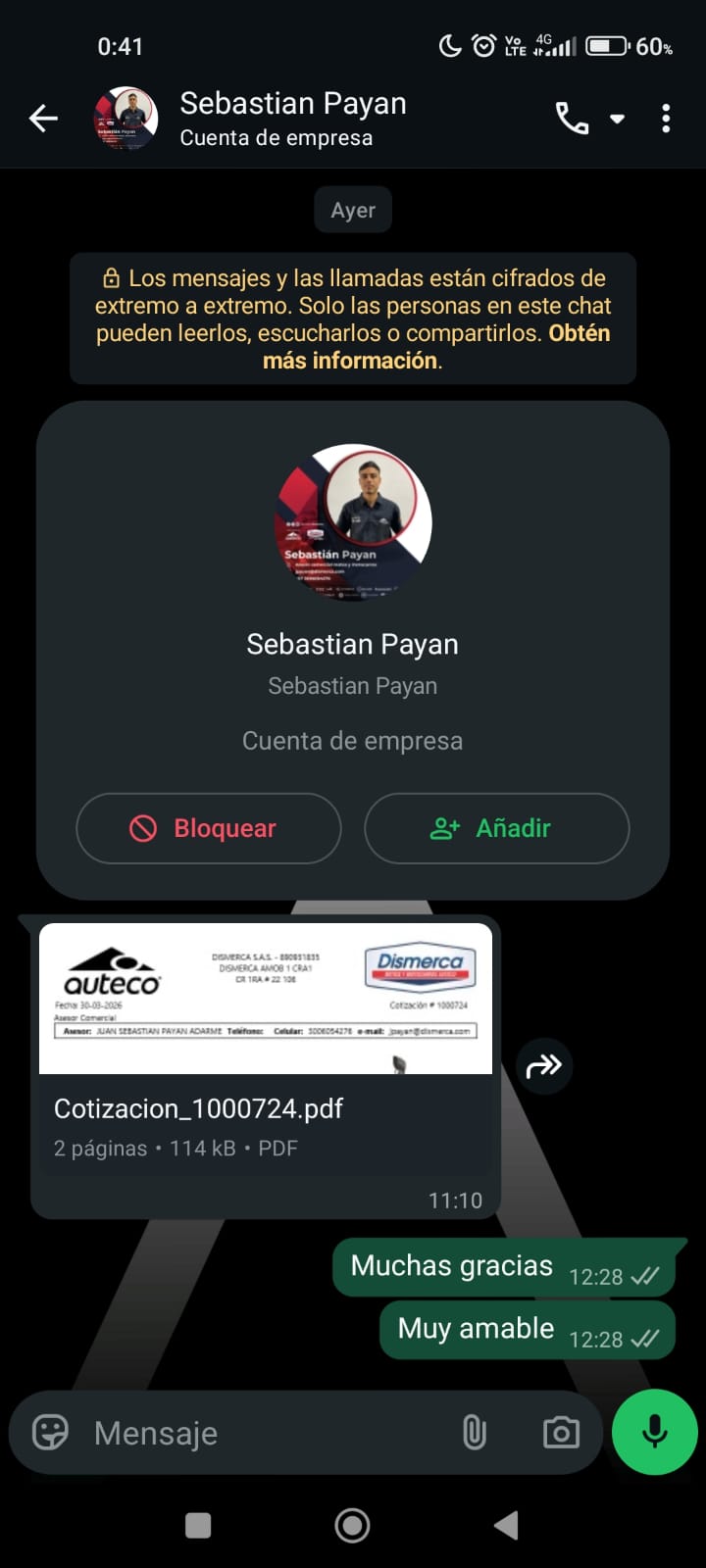The height and width of the screenshot is (1568, 706).
Task: View the profile photo in the contact card
Action: pyautogui.click(x=353, y=521)
